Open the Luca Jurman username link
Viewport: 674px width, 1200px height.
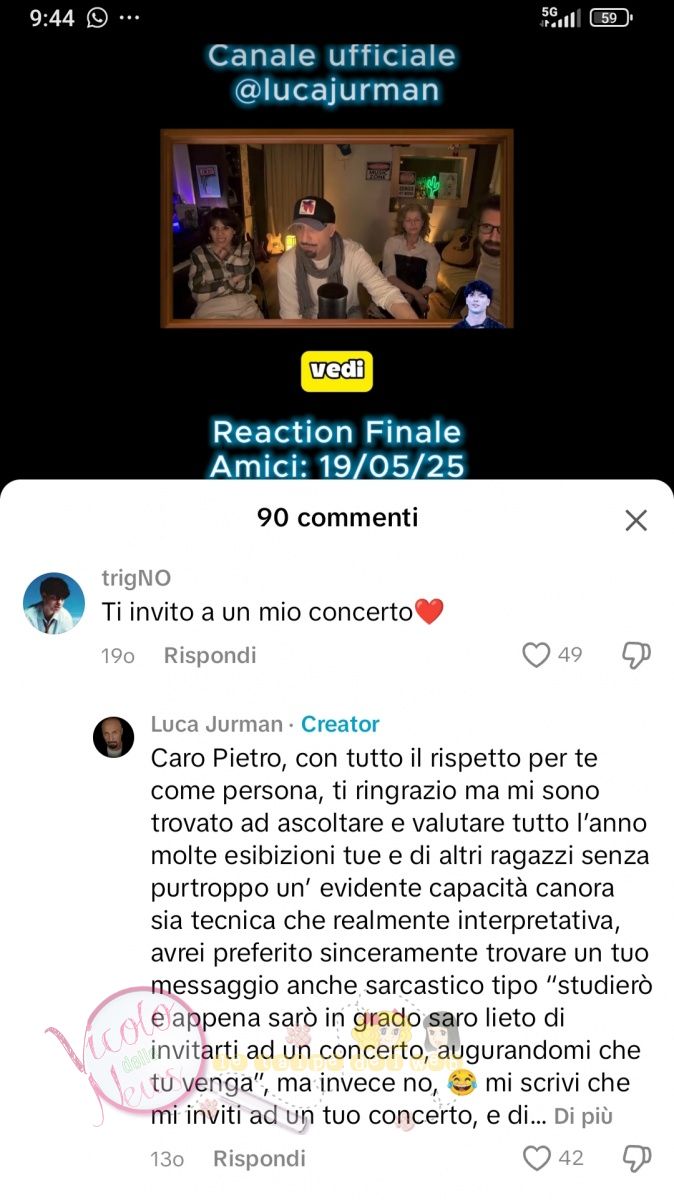217,724
